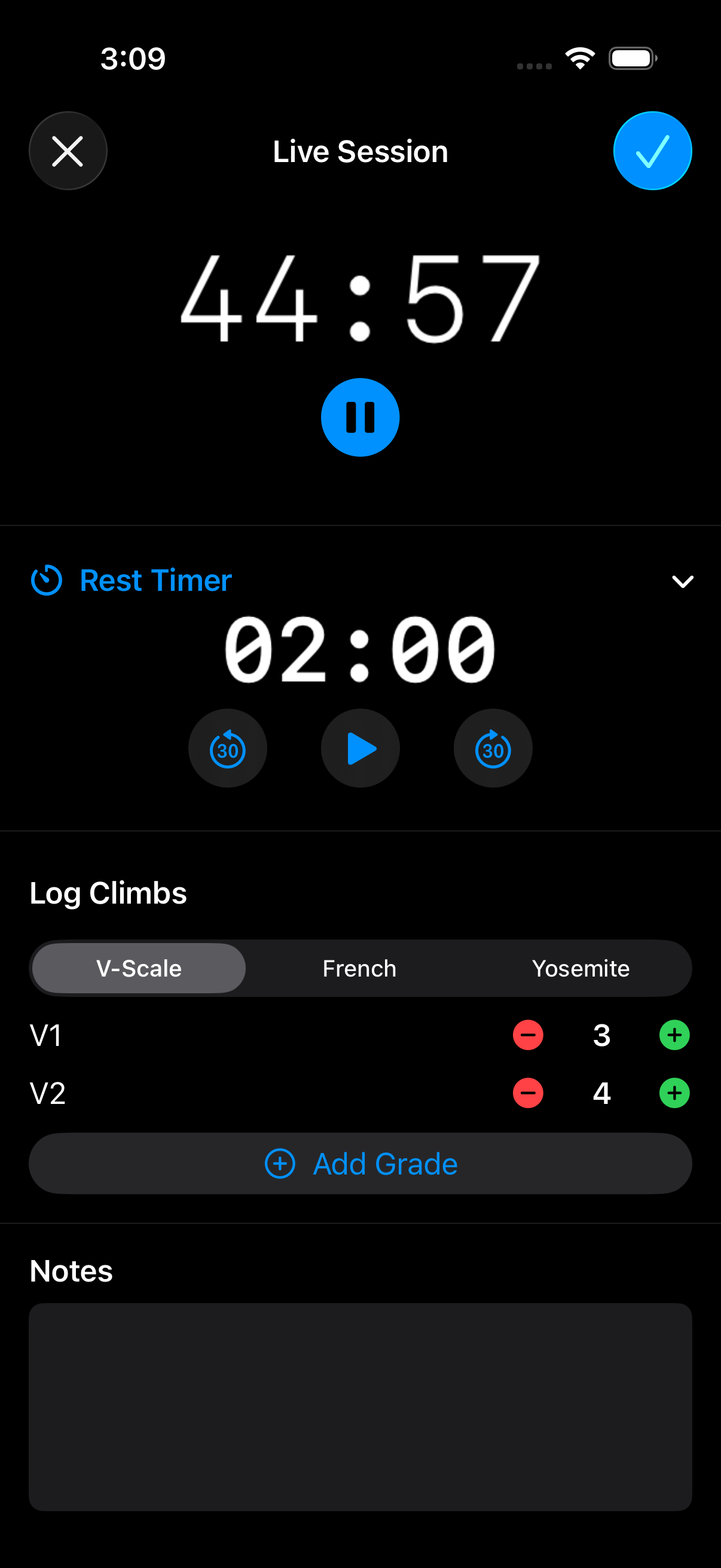
Task: Decrease the V2 climb count
Action: [527, 1093]
